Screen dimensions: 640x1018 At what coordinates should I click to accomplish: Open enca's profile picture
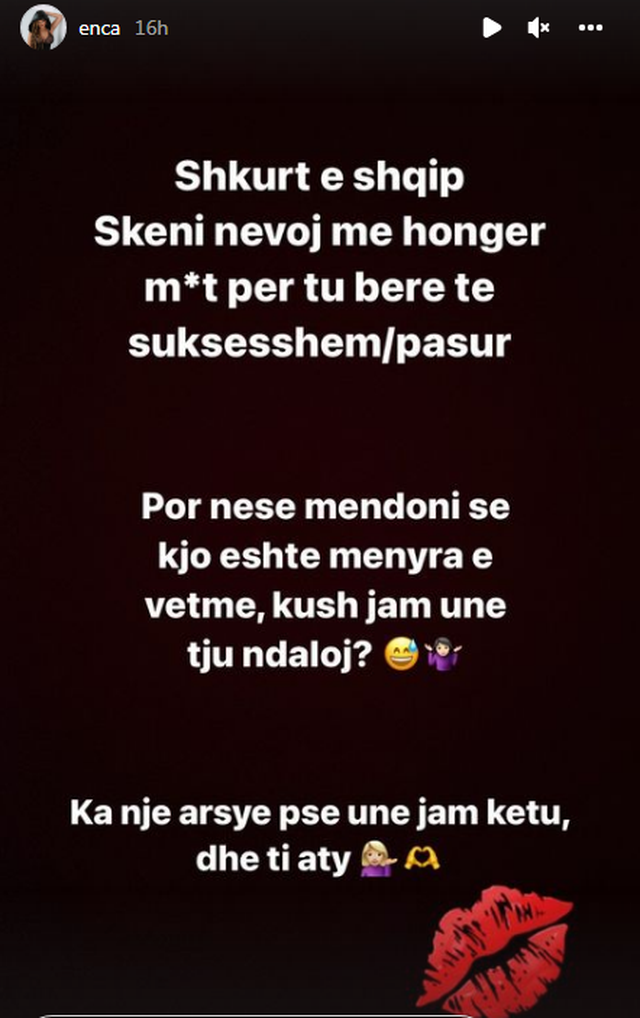43,28
